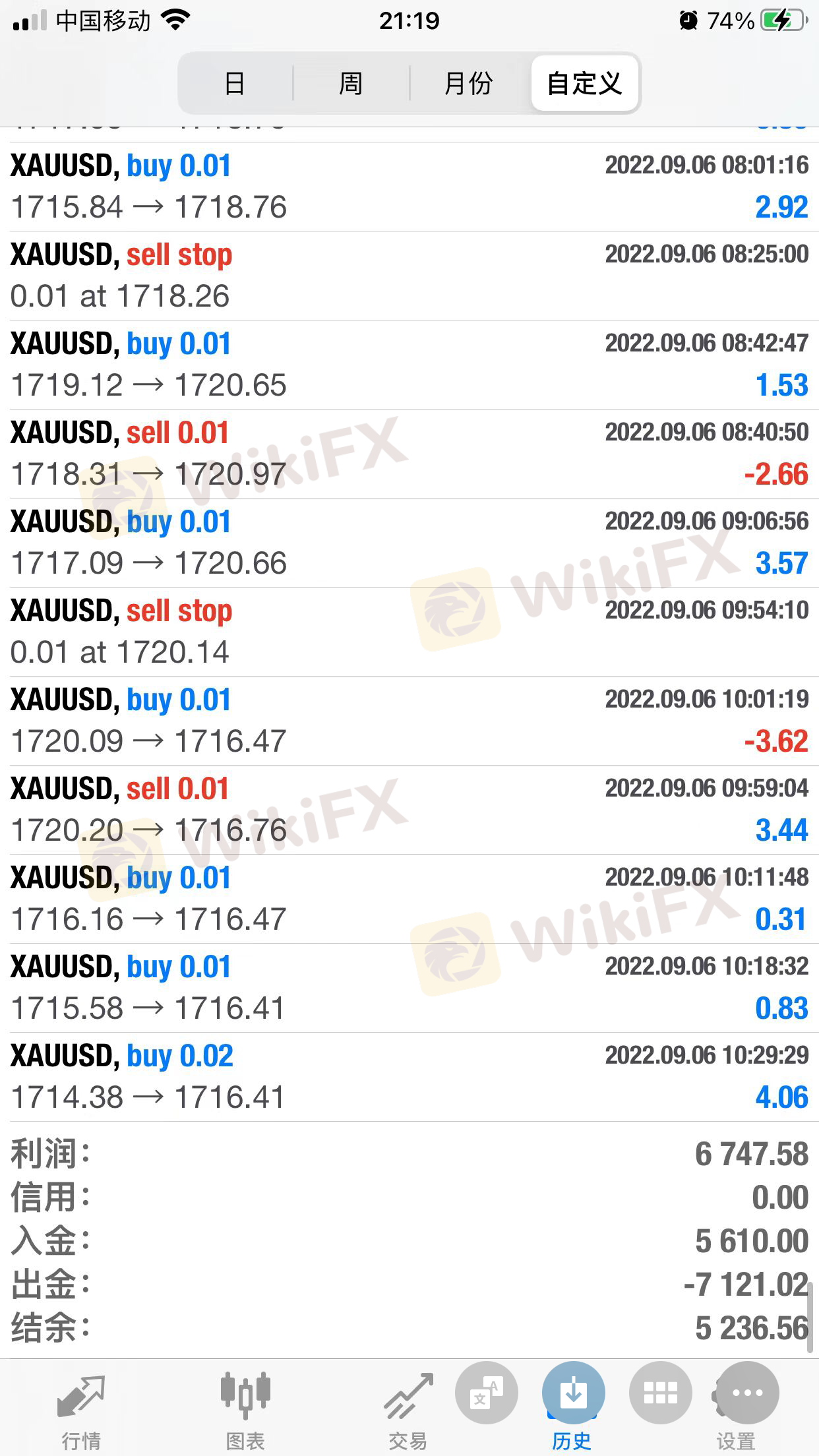Select the 日 period filter
Screen dimensions: 819x1456
[235, 84]
